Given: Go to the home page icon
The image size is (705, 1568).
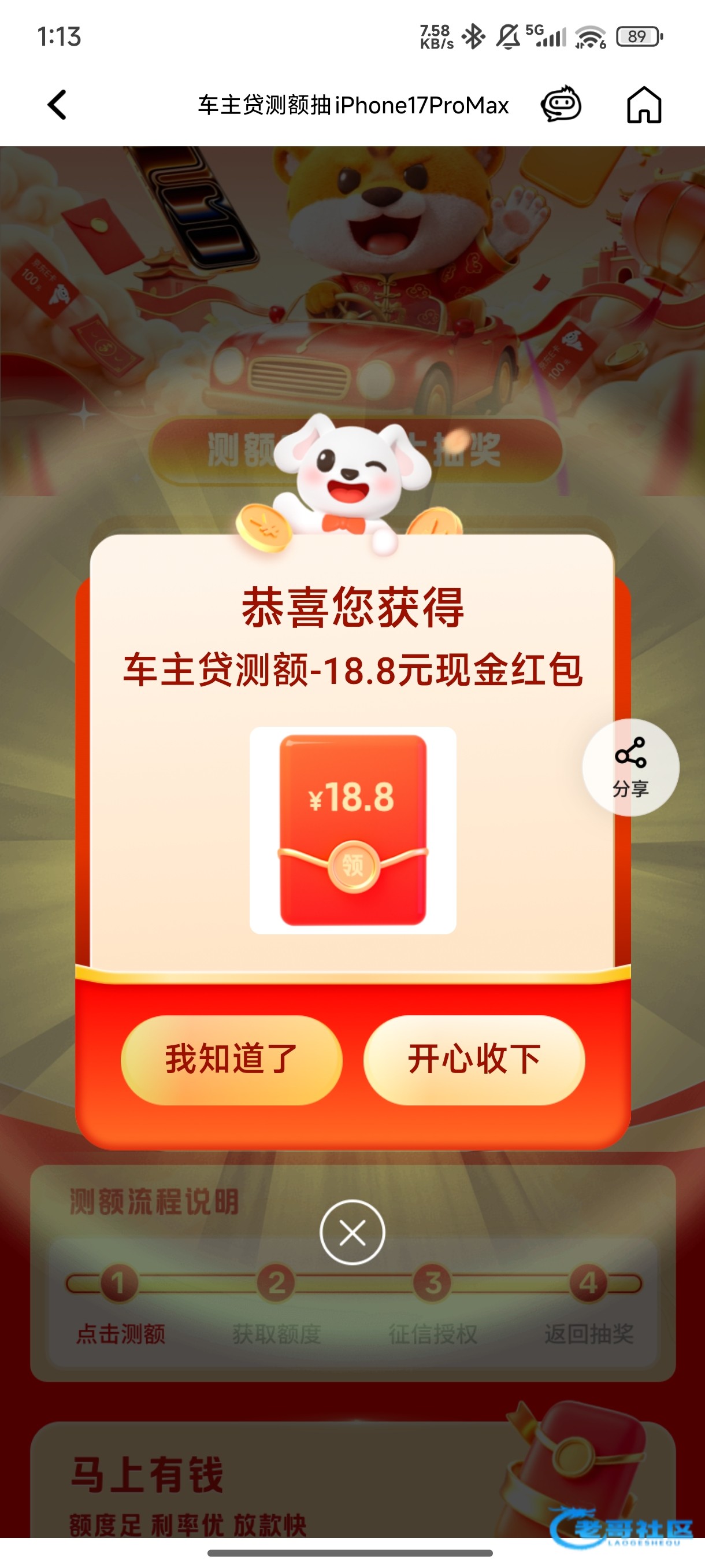Looking at the screenshot, I should click(x=644, y=105).
